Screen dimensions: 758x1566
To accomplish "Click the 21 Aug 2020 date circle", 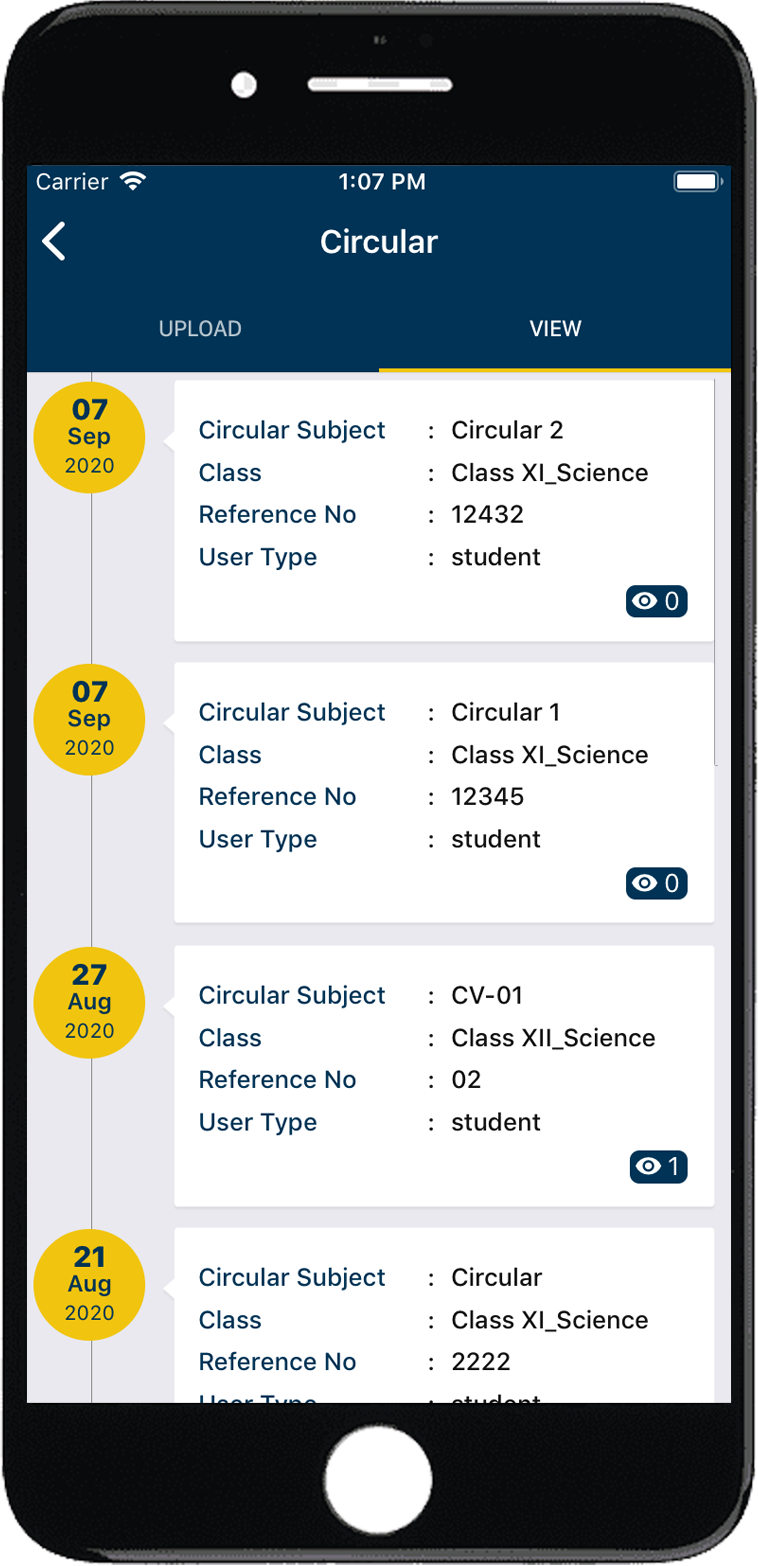I will 89,1284.
